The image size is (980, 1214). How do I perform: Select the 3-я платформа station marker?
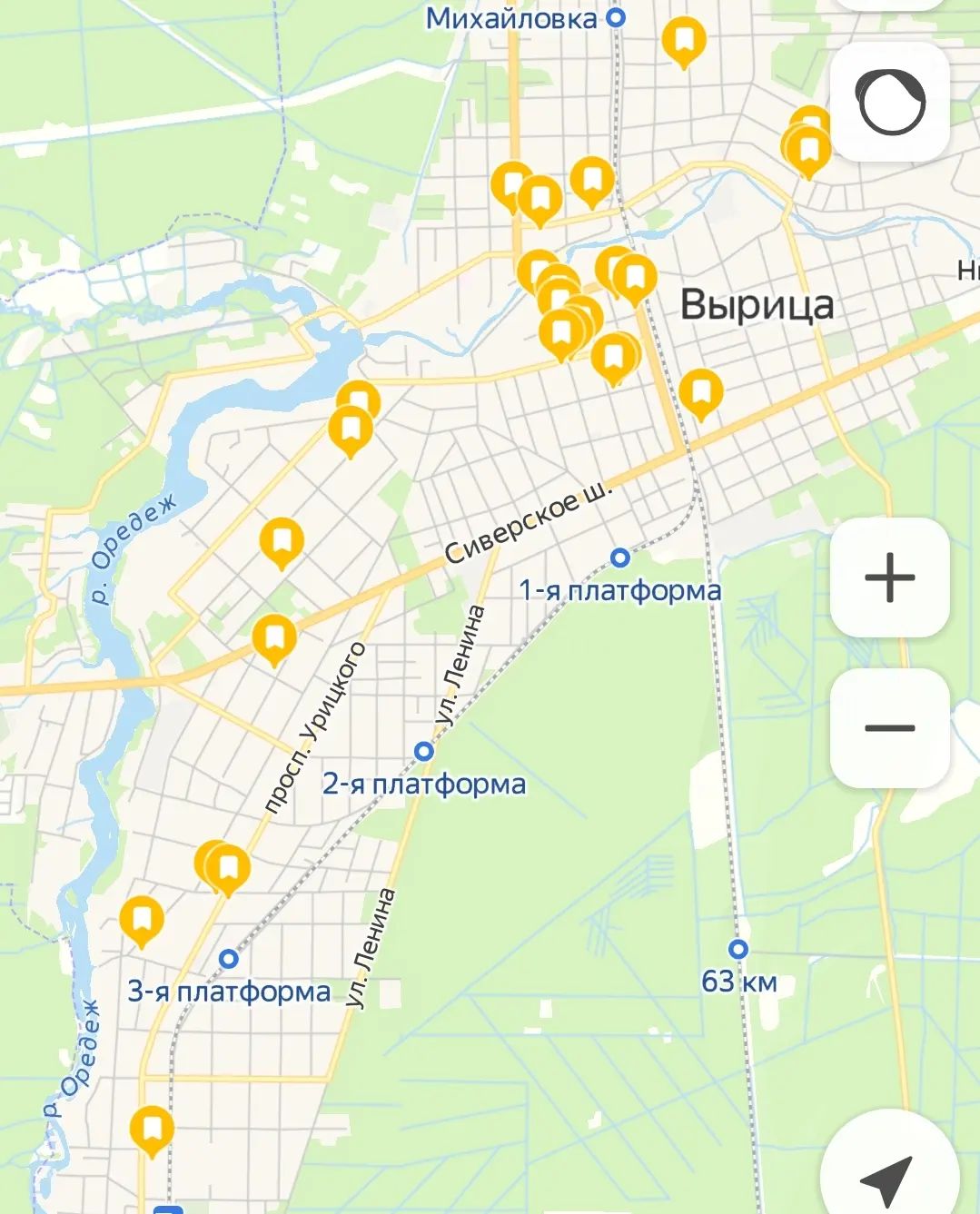tap(229, 959)
